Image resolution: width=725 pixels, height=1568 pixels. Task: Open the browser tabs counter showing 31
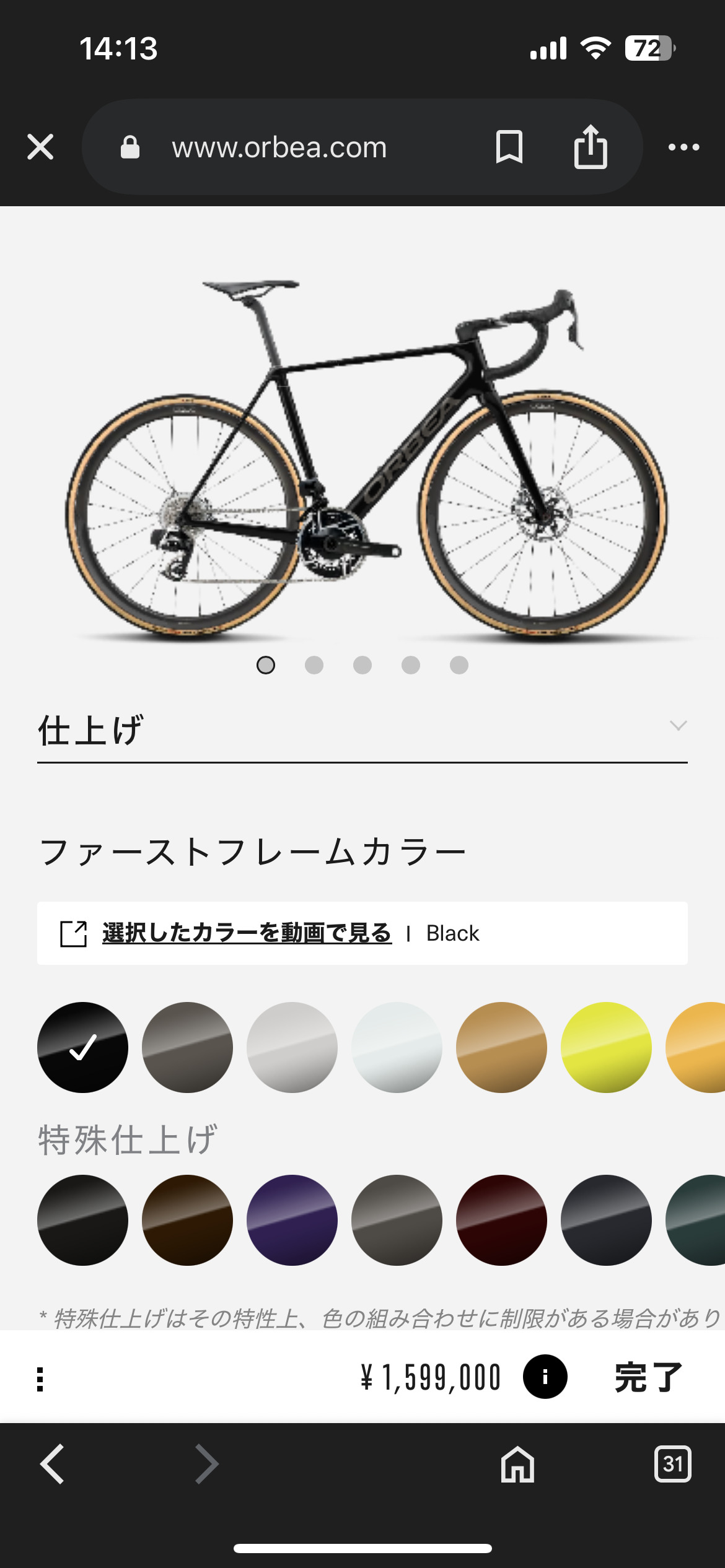[x=672, y=1464]
